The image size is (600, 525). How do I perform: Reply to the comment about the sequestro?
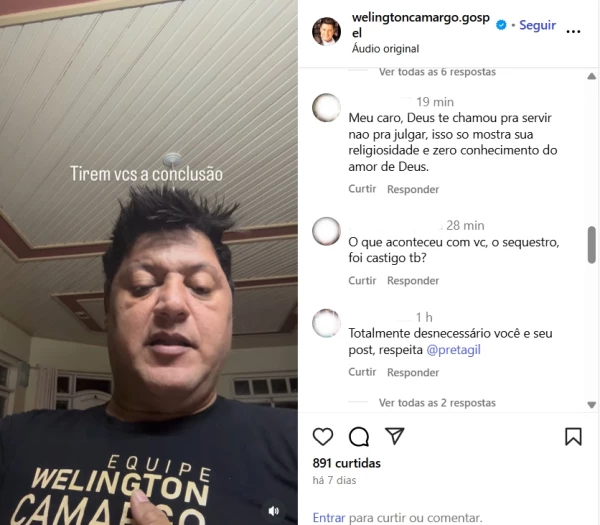413,281
